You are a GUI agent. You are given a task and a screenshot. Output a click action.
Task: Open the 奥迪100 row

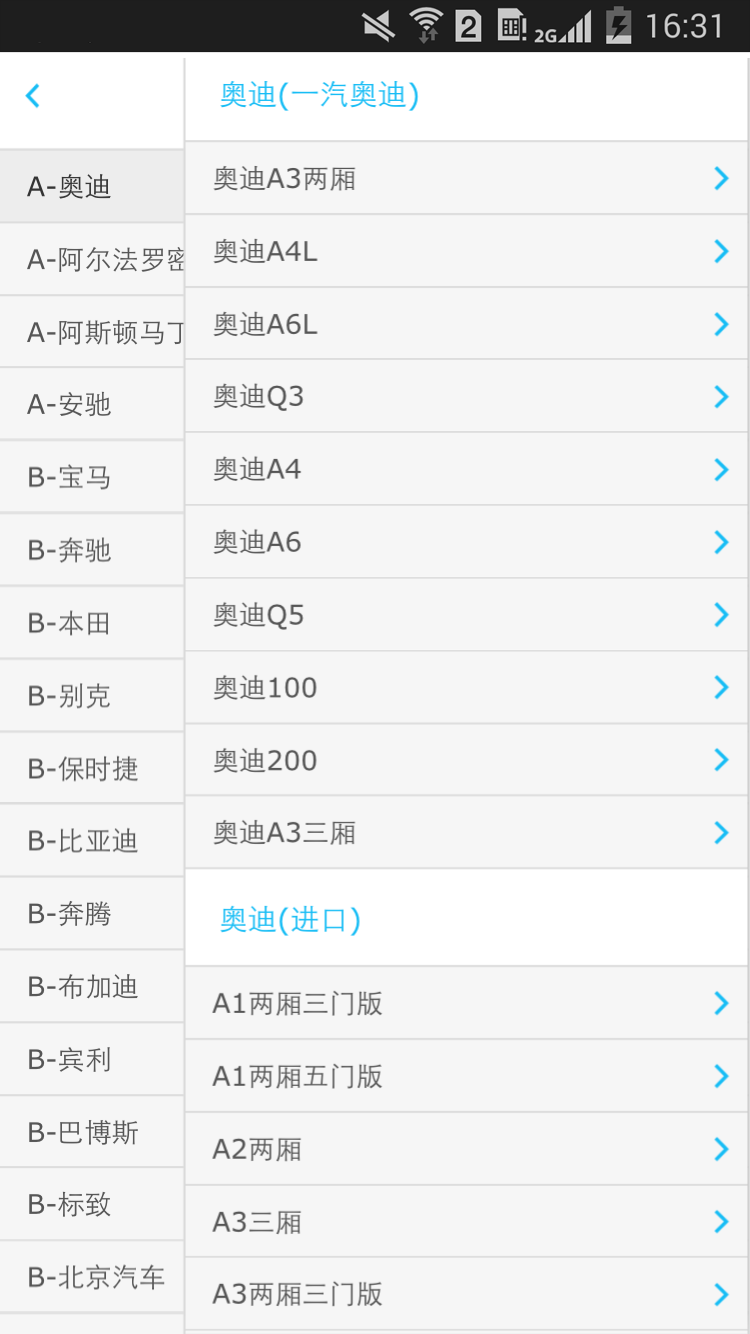(x=466, y=688)
